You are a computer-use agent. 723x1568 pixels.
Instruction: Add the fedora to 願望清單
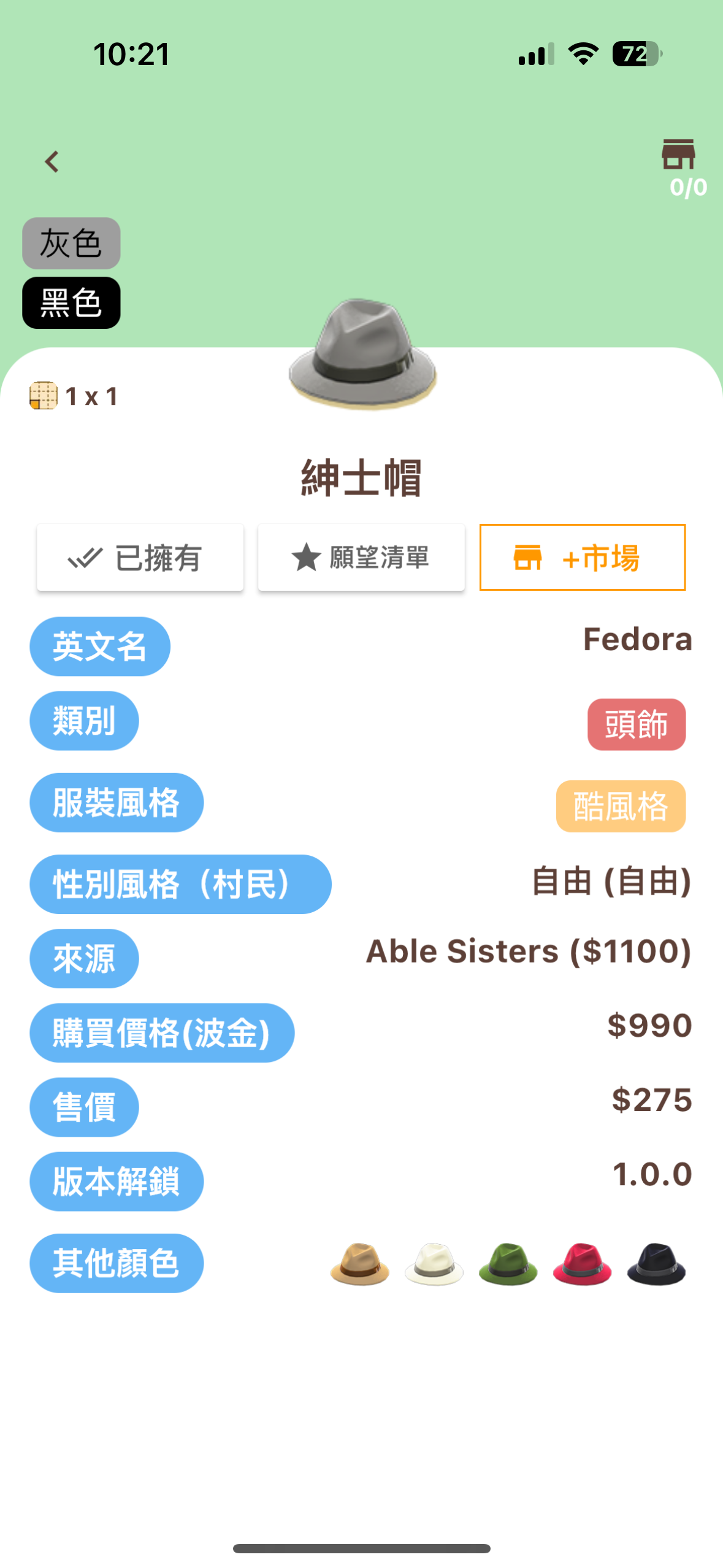[x=361, y=557]
